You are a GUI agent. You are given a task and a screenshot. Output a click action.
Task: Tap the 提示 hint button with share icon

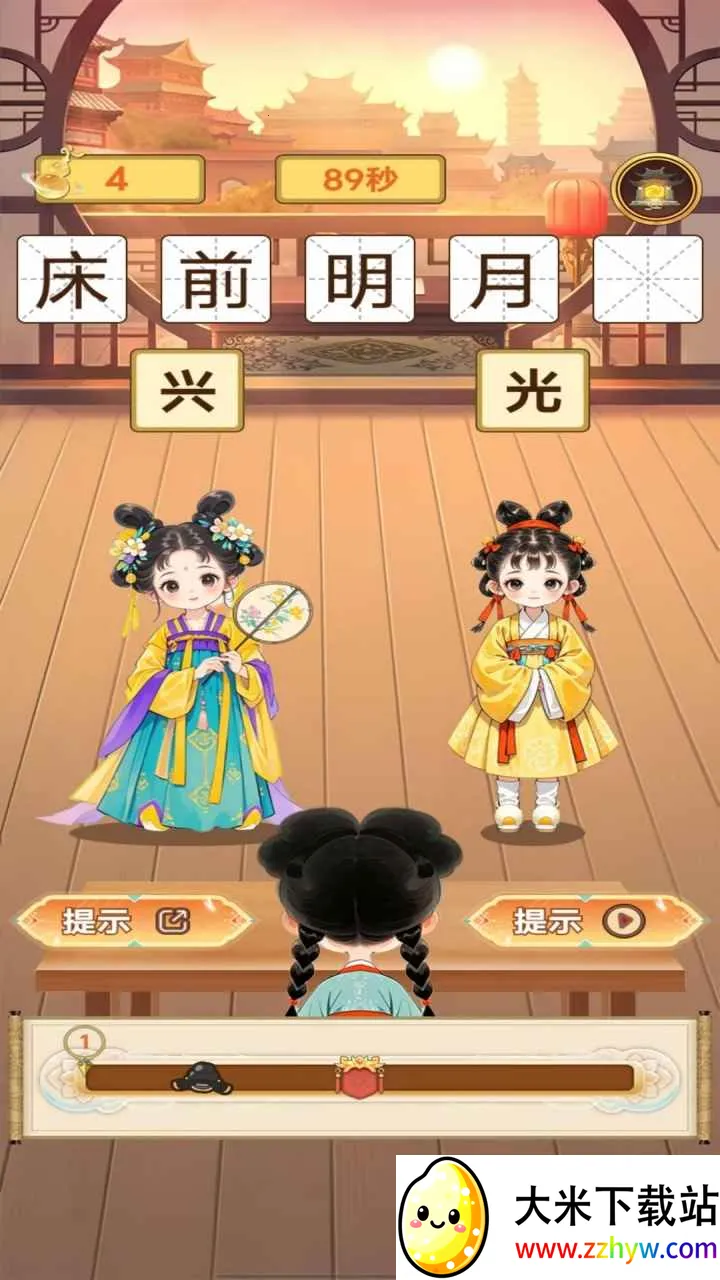click(x=134, y=921)
